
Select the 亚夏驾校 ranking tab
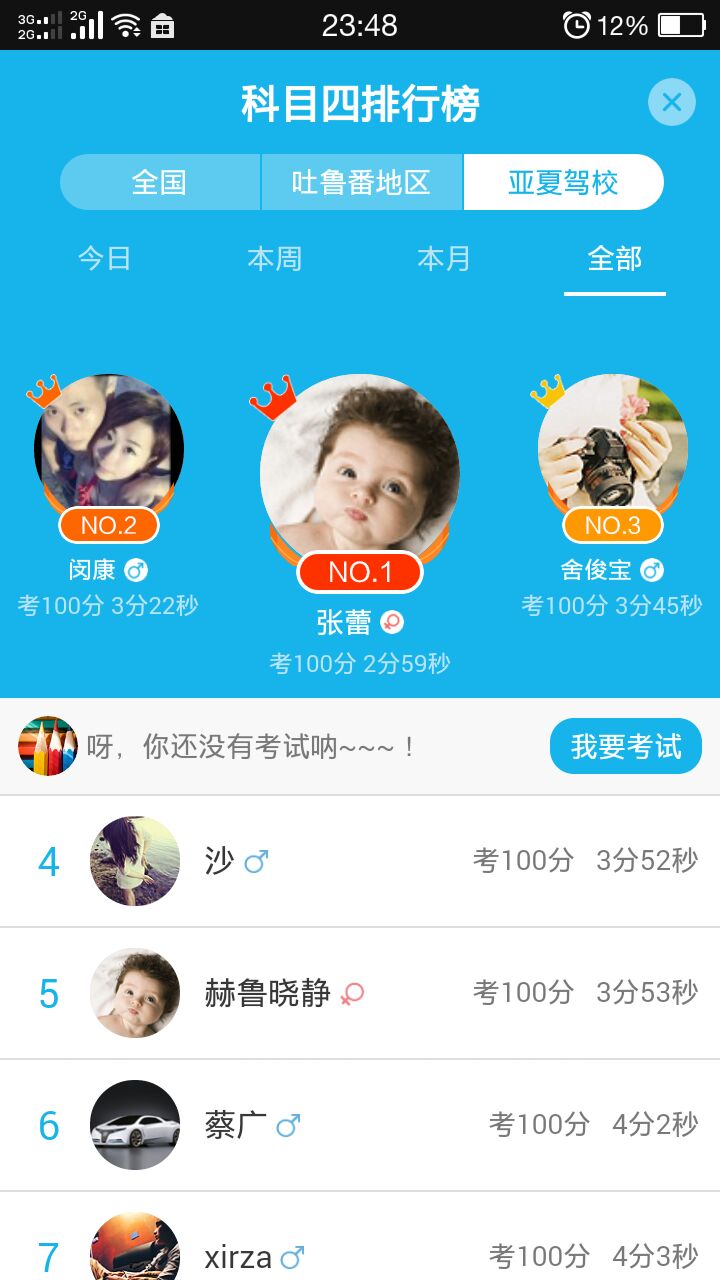point(563,182)
